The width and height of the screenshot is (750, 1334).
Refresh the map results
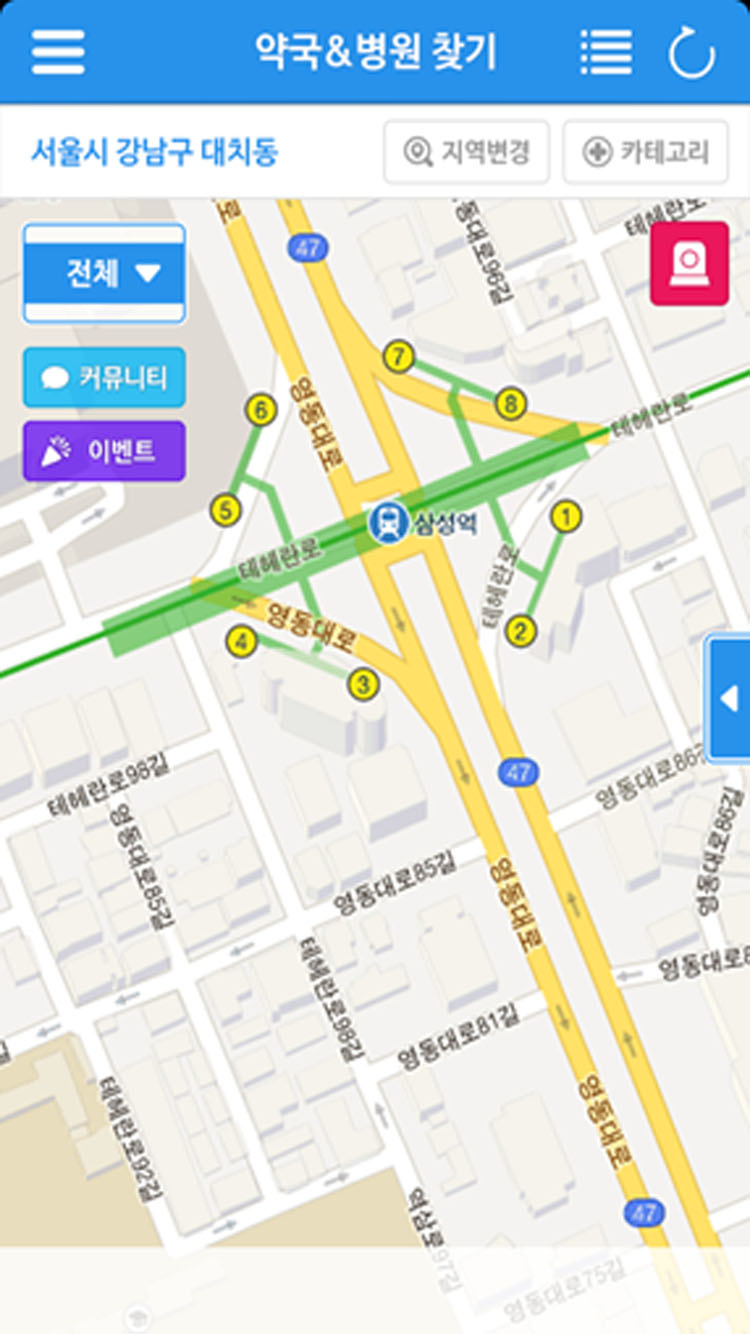[691, 53]
